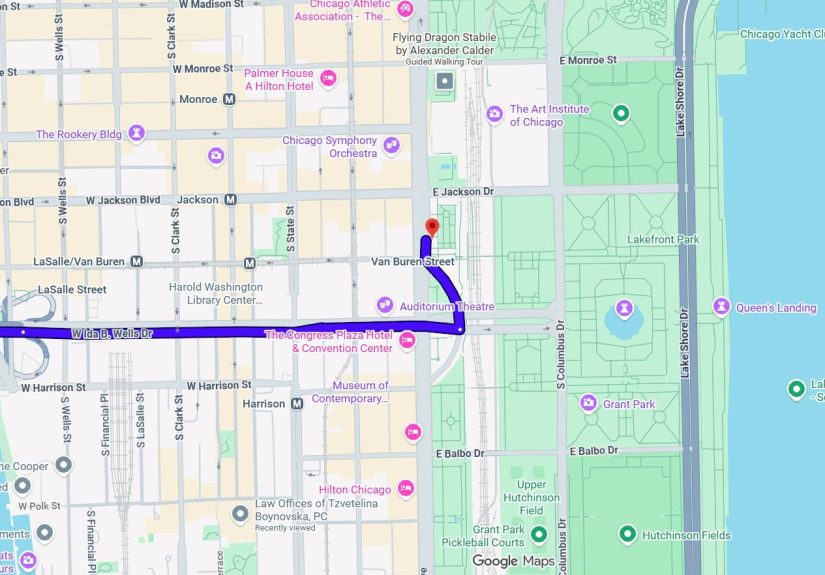Tap the Jackson transit station icon
This screenshot has height=575, width=825.
click(230, 199)
